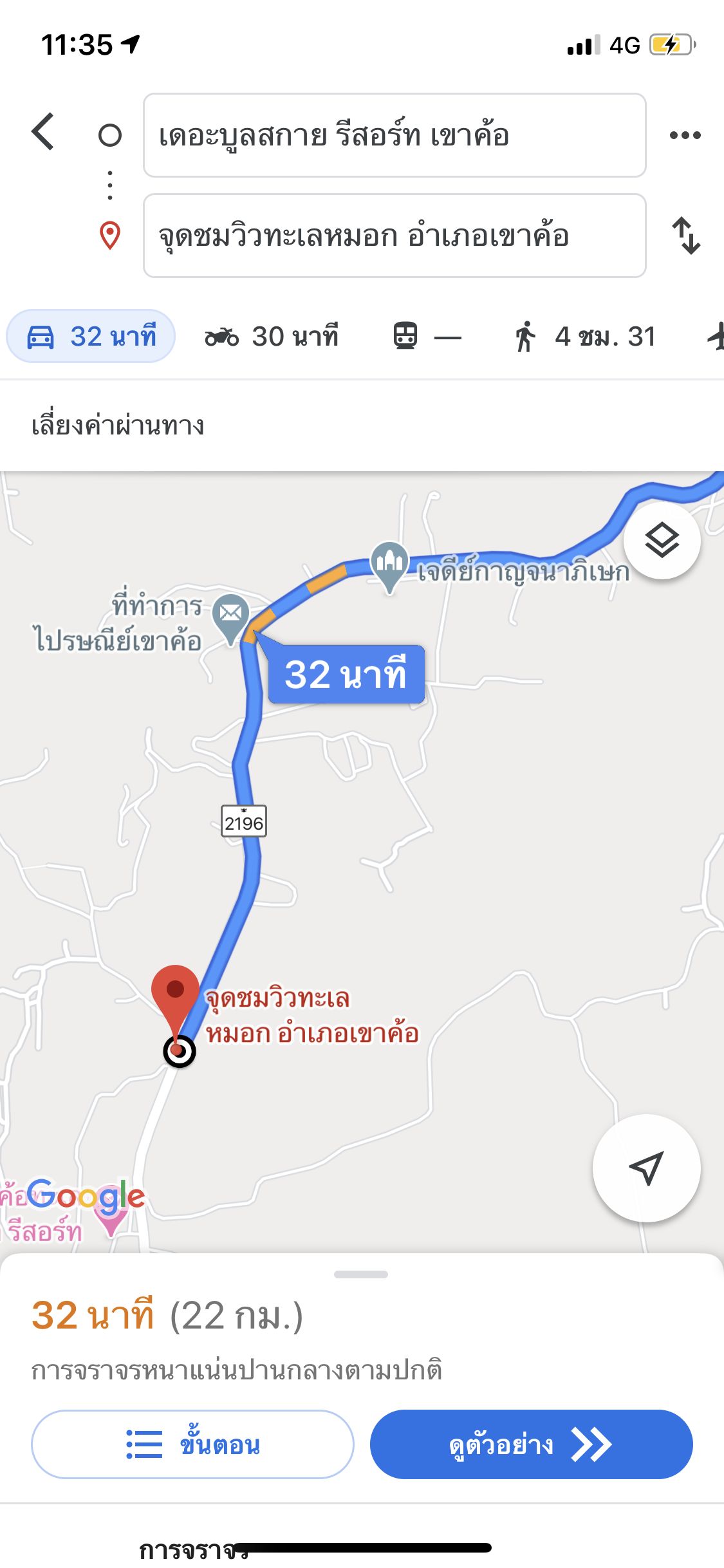The image size is (724, 1568).
Task: Switch to public transit mode
Action: coord(426,337)
